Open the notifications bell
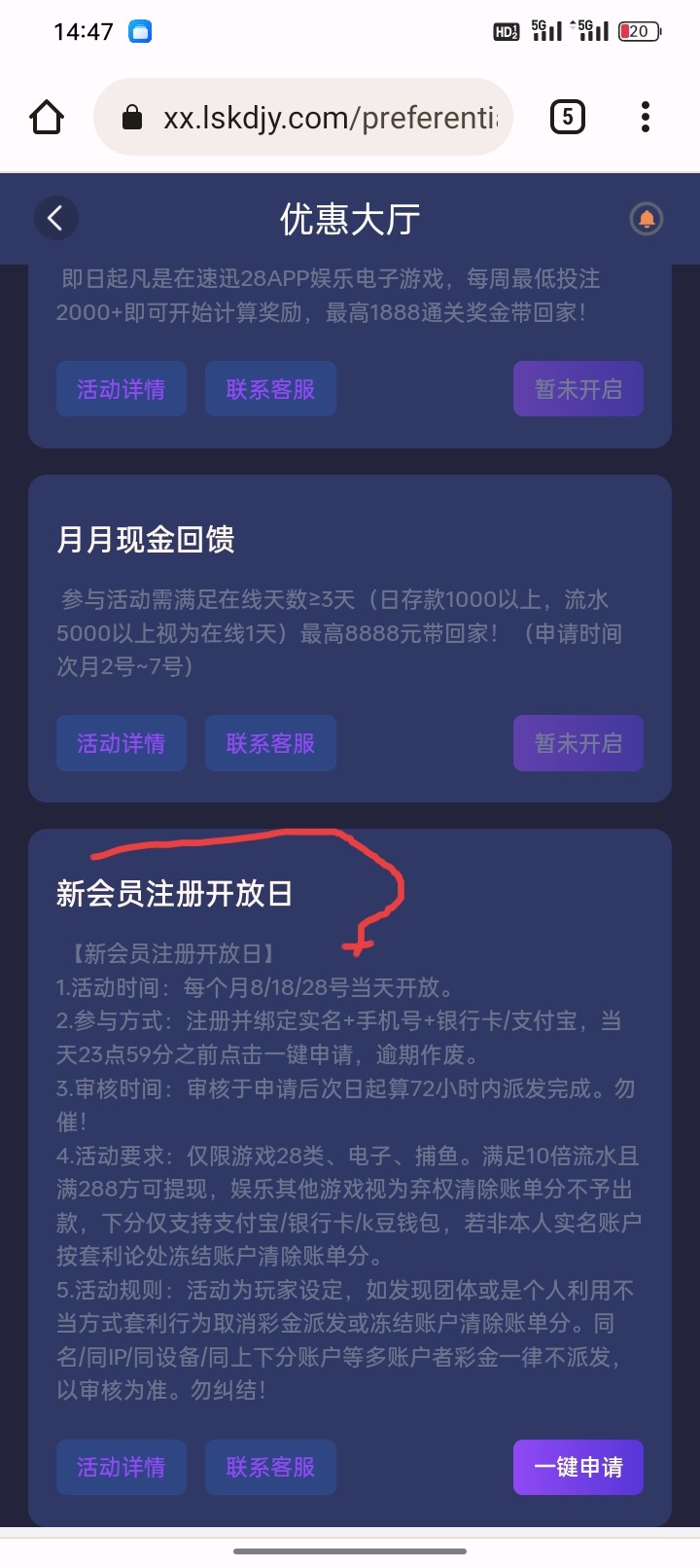 click(647, 218)
